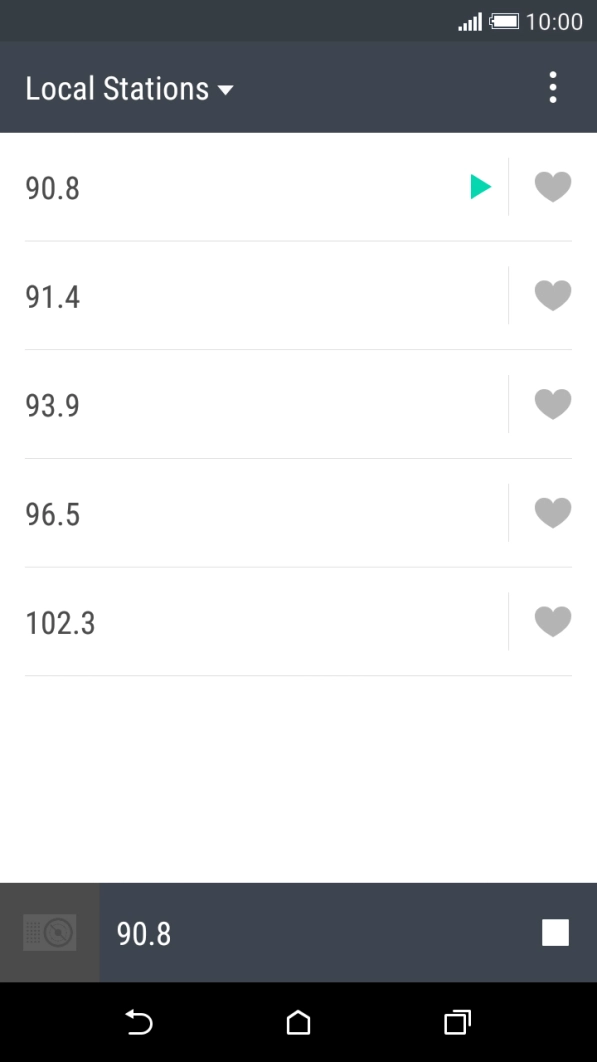
Task: Open the overflow menu
Action: pos(553,87)
